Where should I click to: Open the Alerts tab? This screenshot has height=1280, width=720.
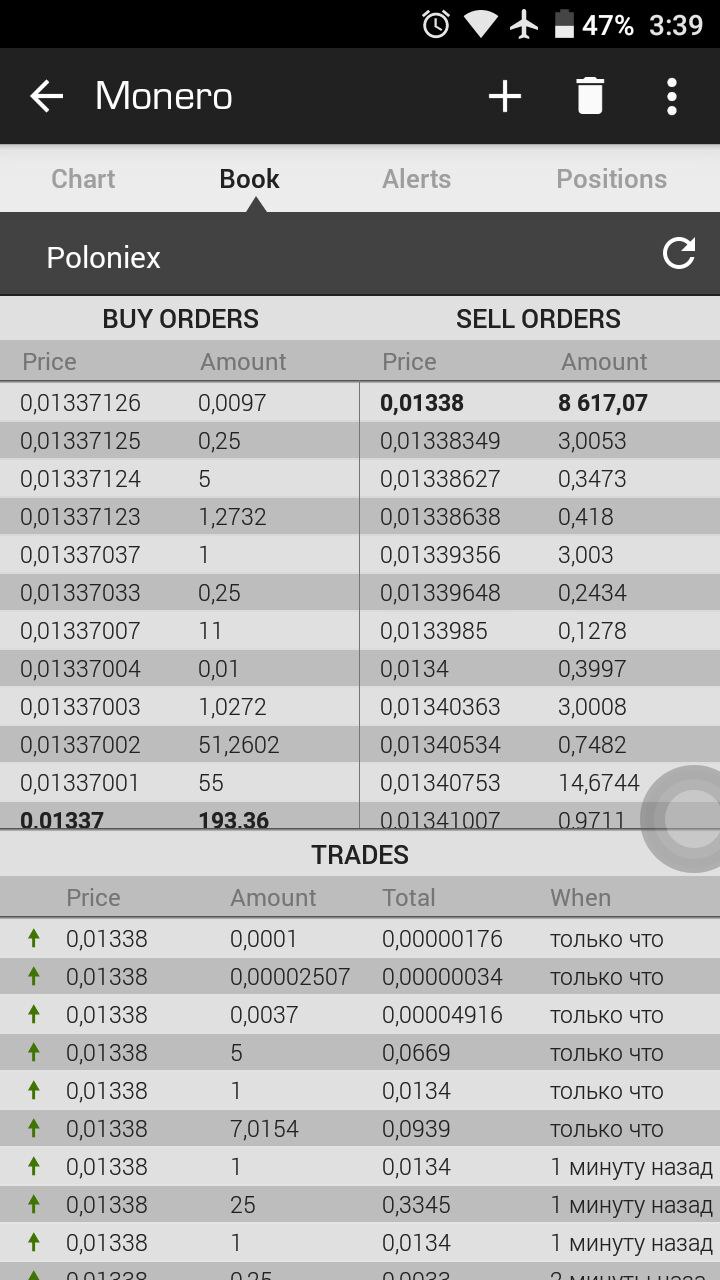click(x=416, y=179)
